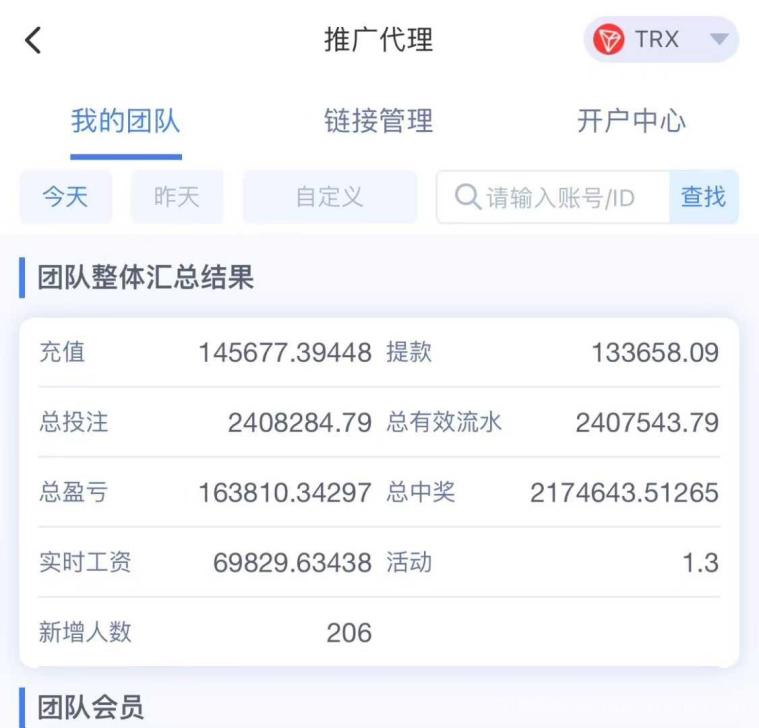Choose the 自定义 date range
The height and width of the screenshot is (728, 759).
click(x=329, y=197)
